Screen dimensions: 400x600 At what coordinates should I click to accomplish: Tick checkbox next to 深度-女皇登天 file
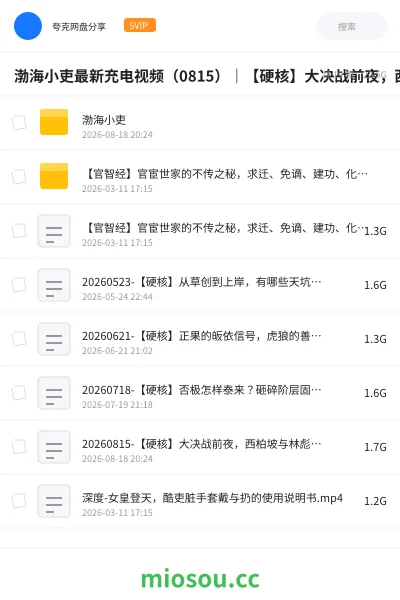coord(19,501)
